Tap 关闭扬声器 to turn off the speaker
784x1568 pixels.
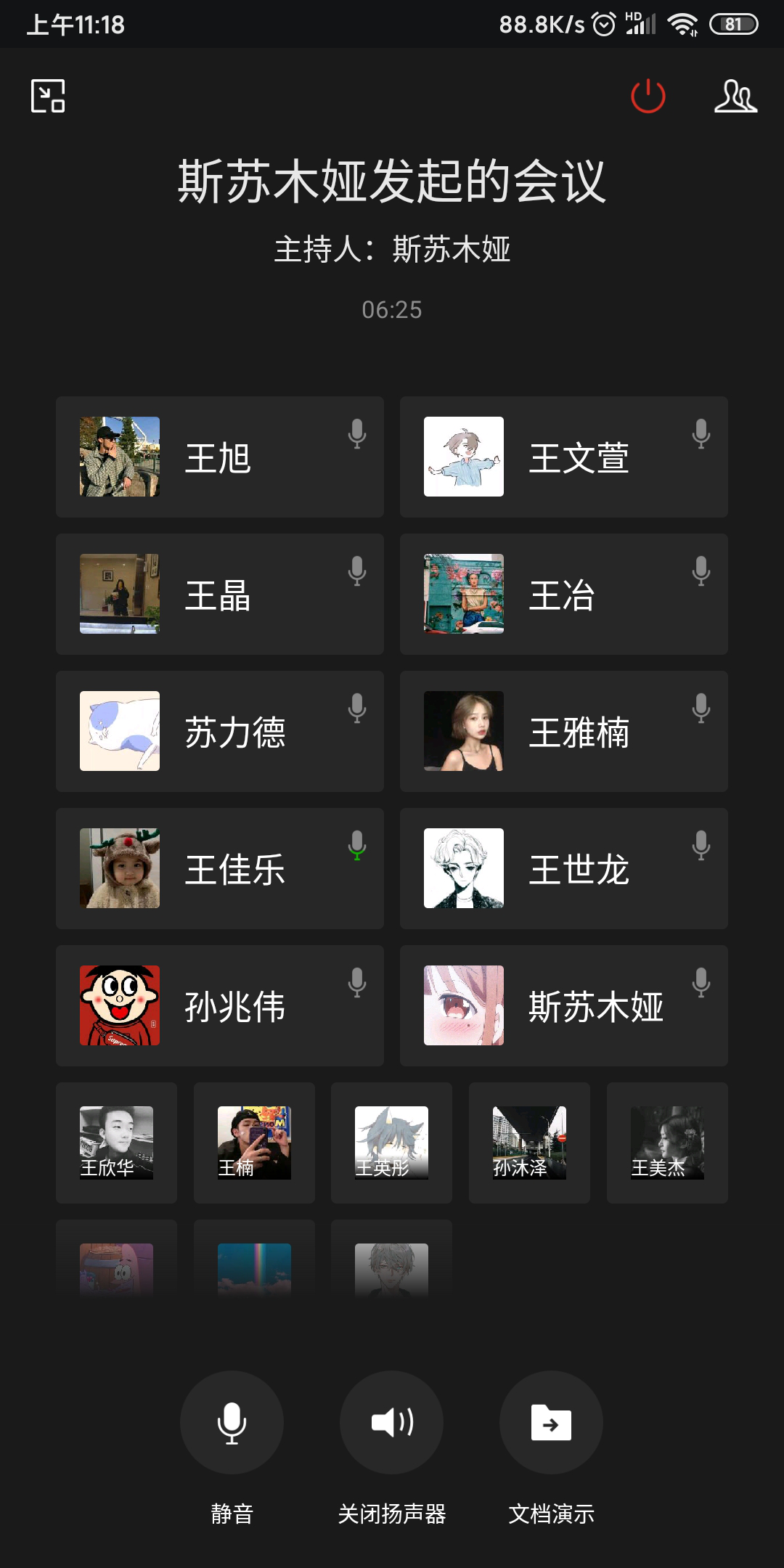(x=391, y=1421)
